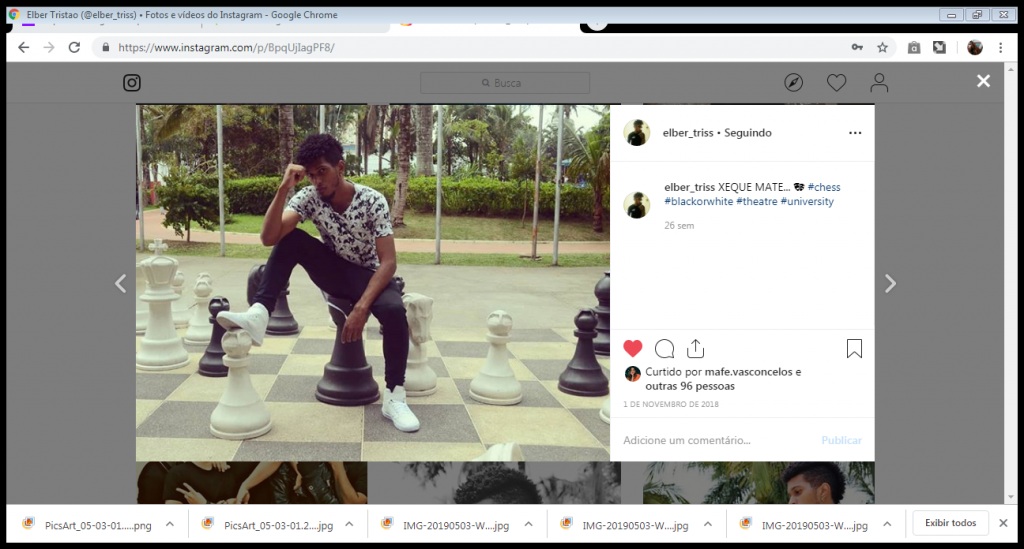Open the comment bubble icon

pyautogui.click(x=664, y=348)
